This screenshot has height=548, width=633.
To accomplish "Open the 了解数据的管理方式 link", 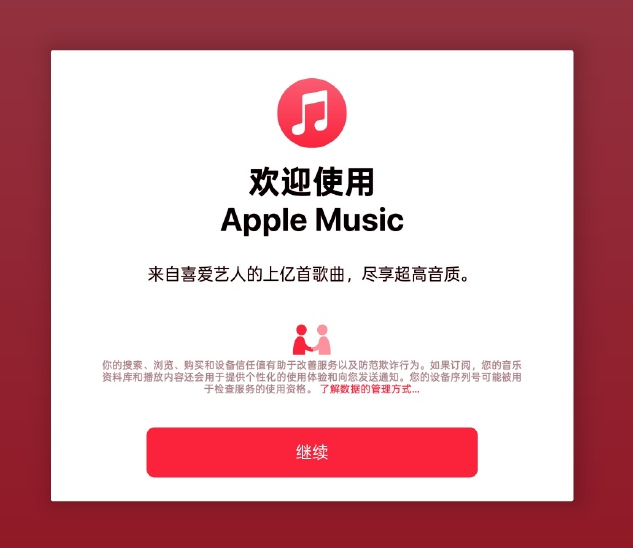I will [370, 389].
